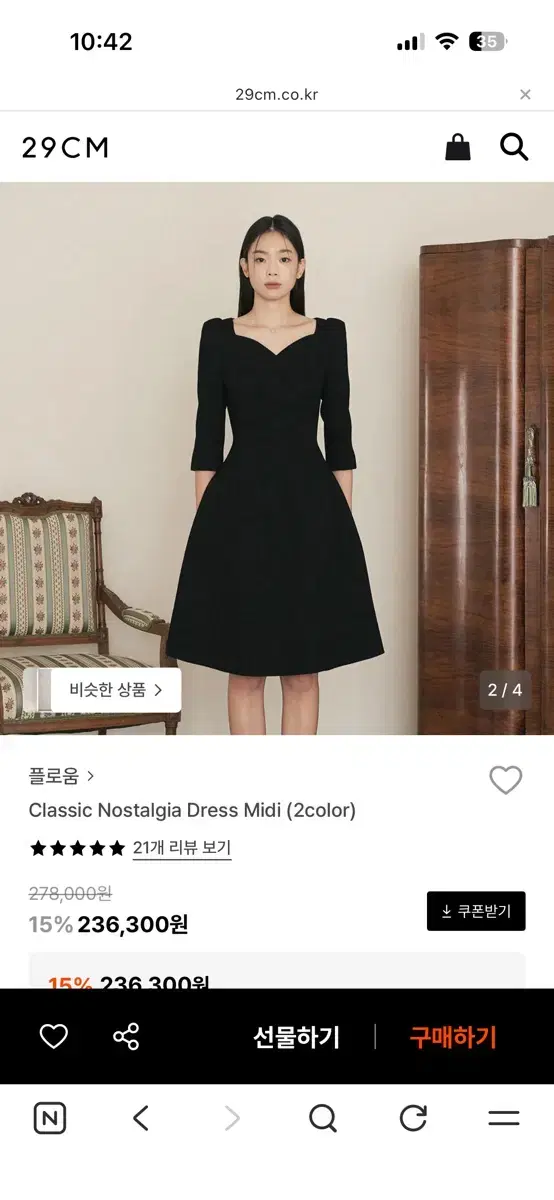This screenshot has height=1200, width=554.
Task: Get the coupon (쿠폰받기)
Action: tap(476, 911)
